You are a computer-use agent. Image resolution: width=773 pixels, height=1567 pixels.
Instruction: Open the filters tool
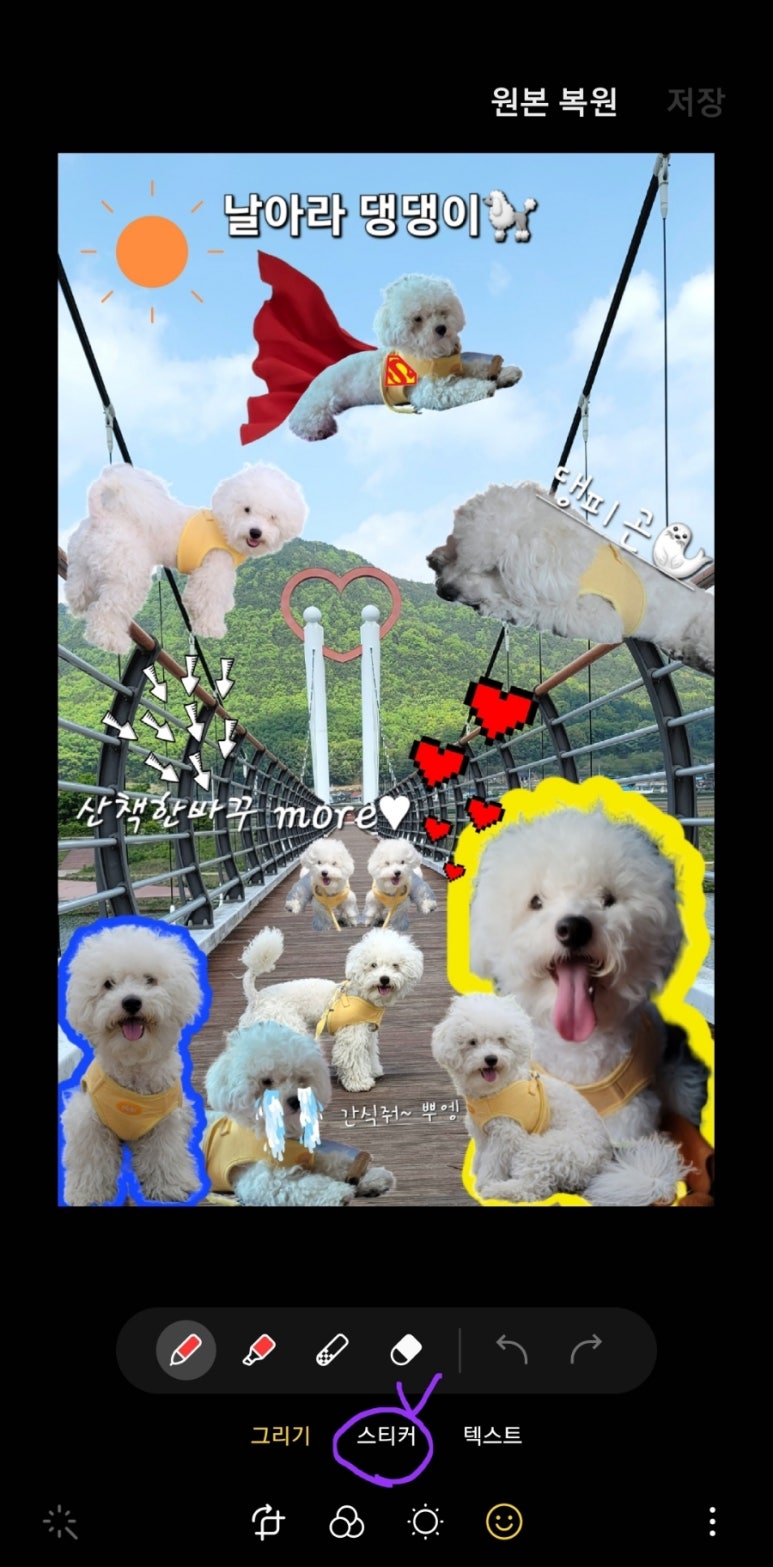click(x=346, y=1523)
